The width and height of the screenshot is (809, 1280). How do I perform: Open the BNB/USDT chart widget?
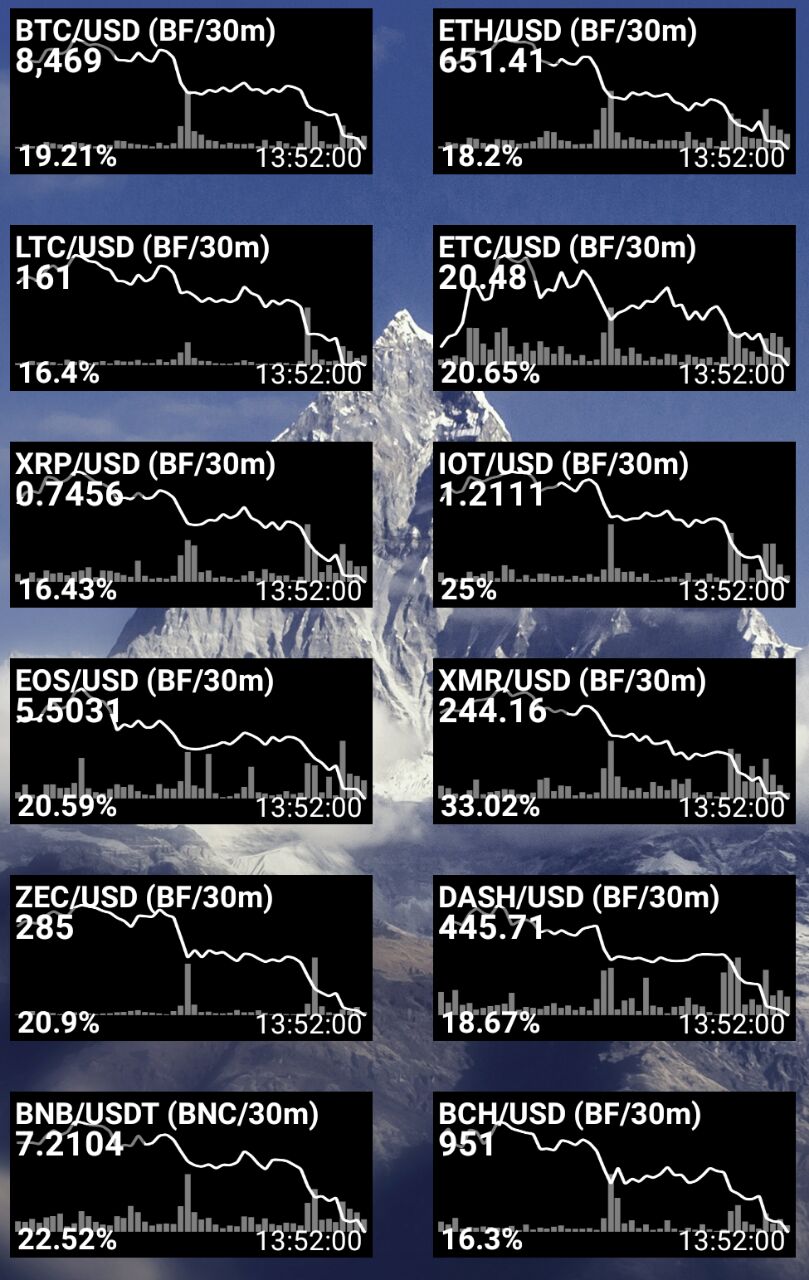[x=191, y=1174]
